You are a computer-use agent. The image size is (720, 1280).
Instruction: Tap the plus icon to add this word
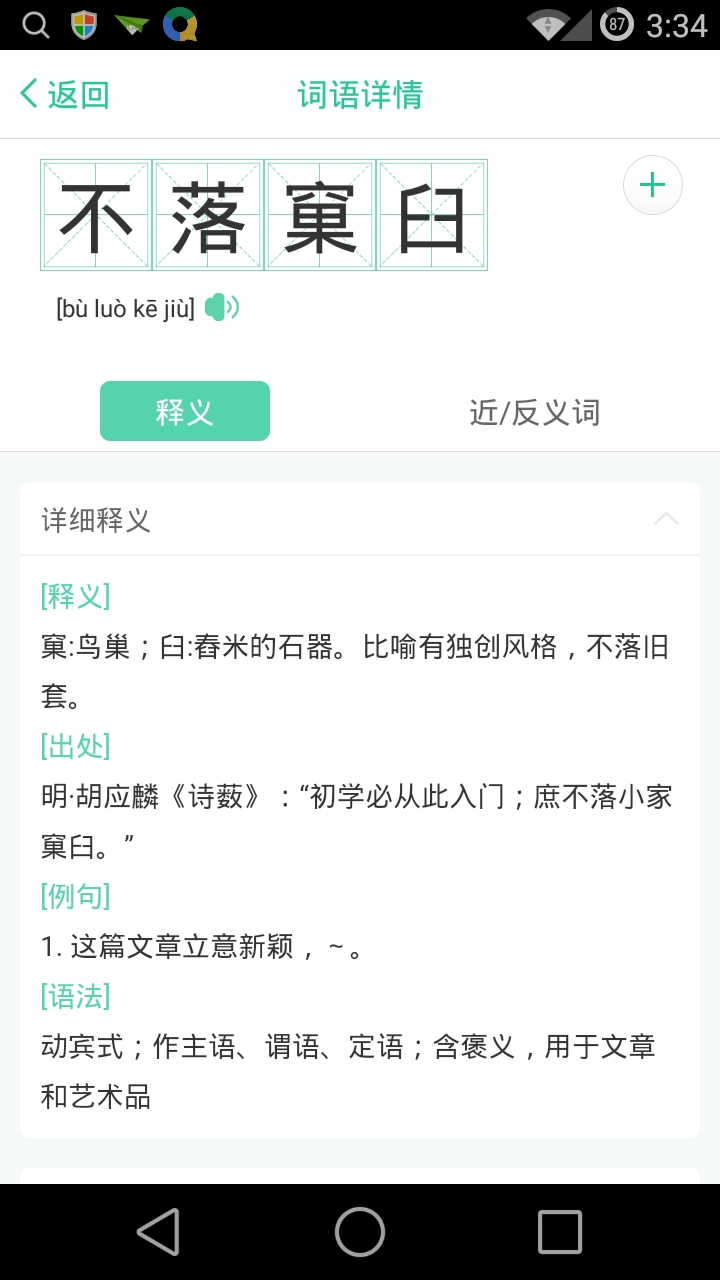(652, 184)
